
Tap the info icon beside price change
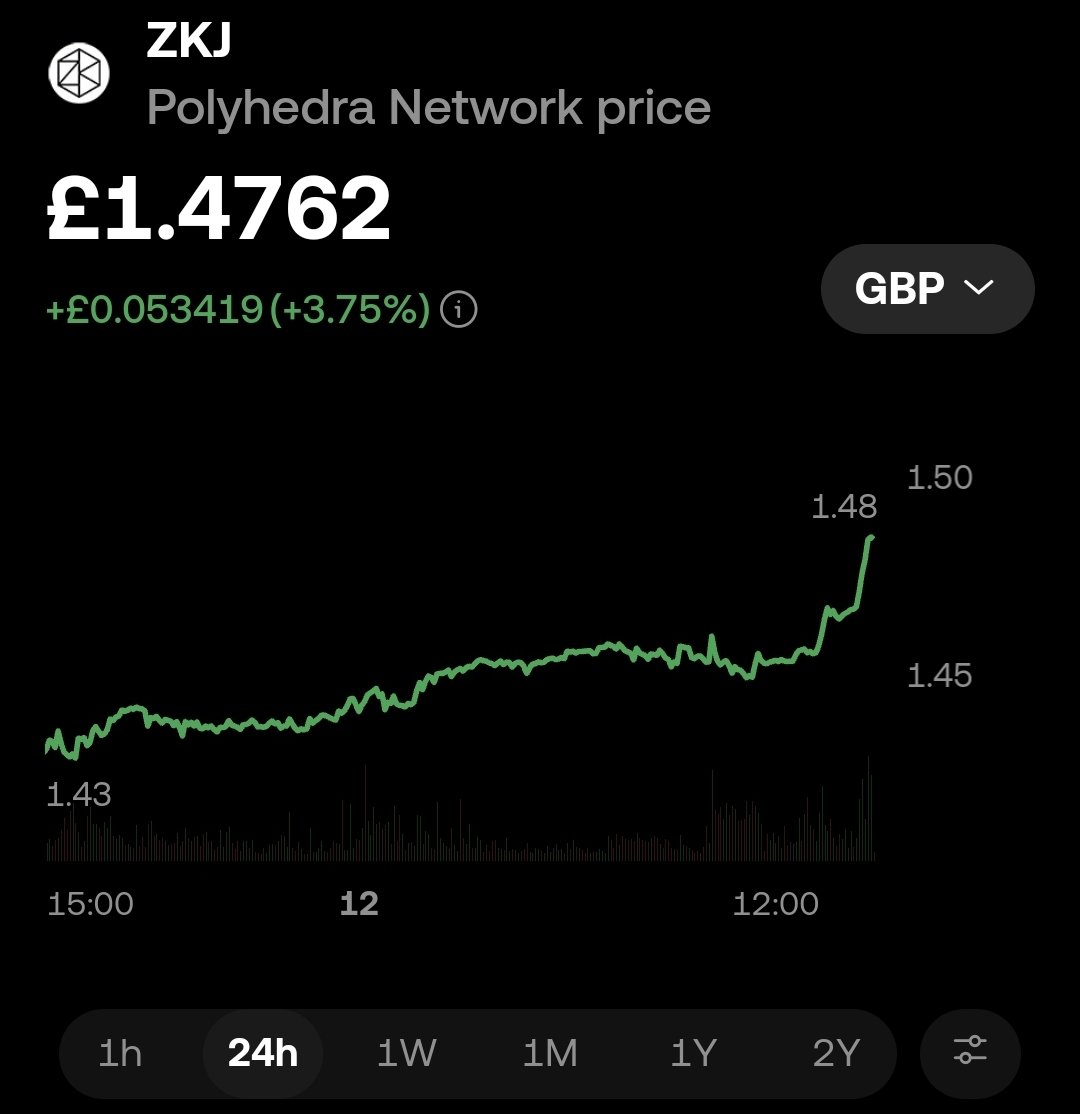[x=459, y=310]
